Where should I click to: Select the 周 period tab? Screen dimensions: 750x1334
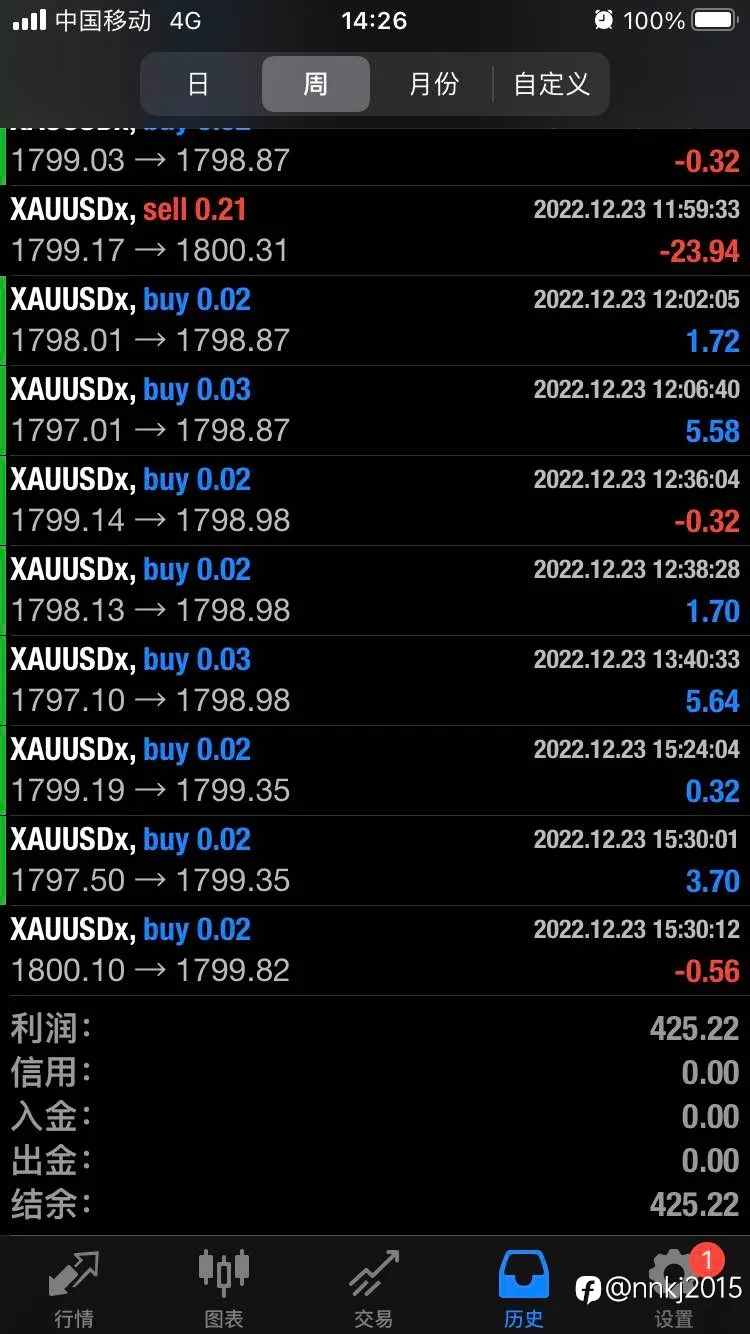coord(316,84)
